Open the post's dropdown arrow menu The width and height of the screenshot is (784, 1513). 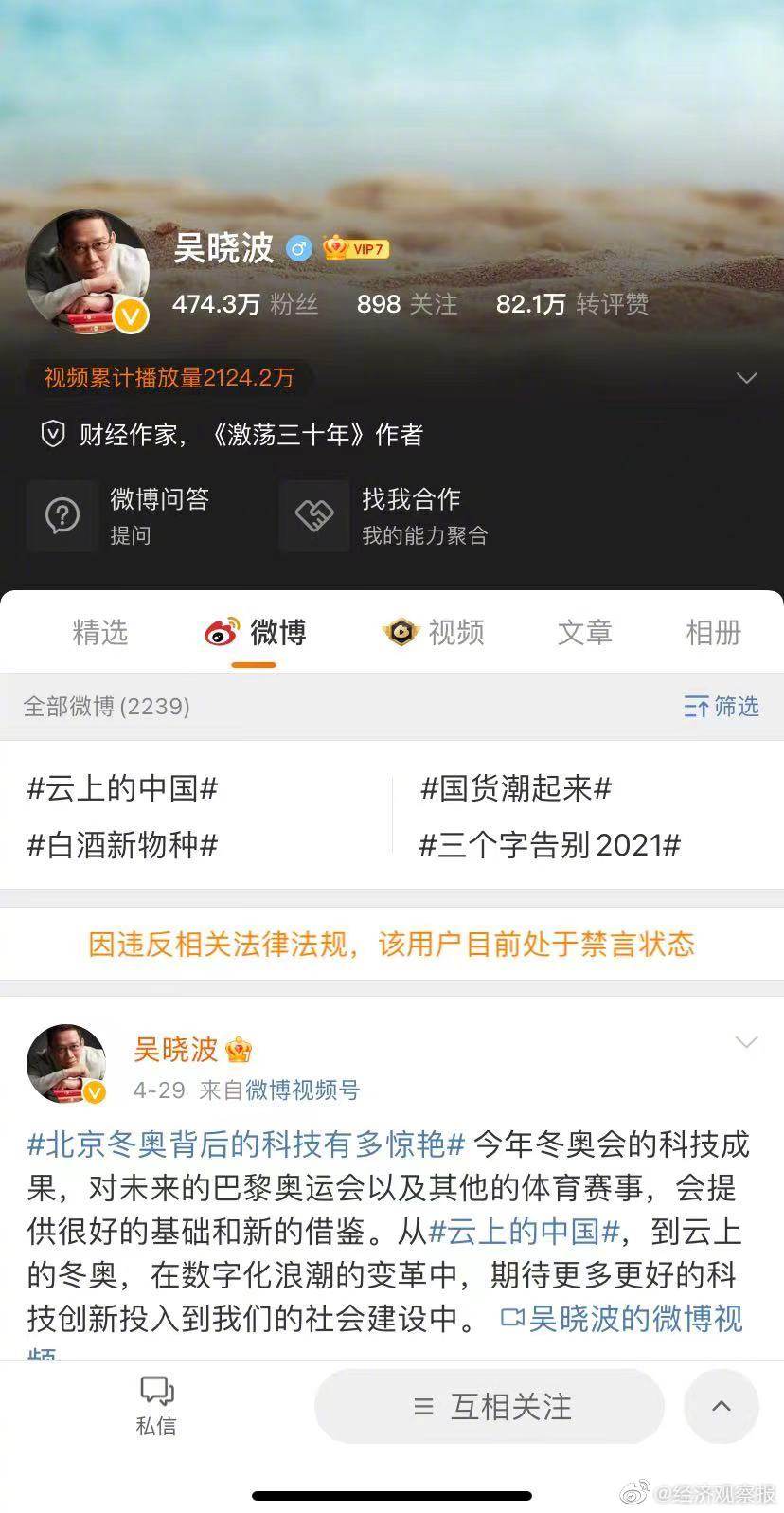tap(746, 1043)
